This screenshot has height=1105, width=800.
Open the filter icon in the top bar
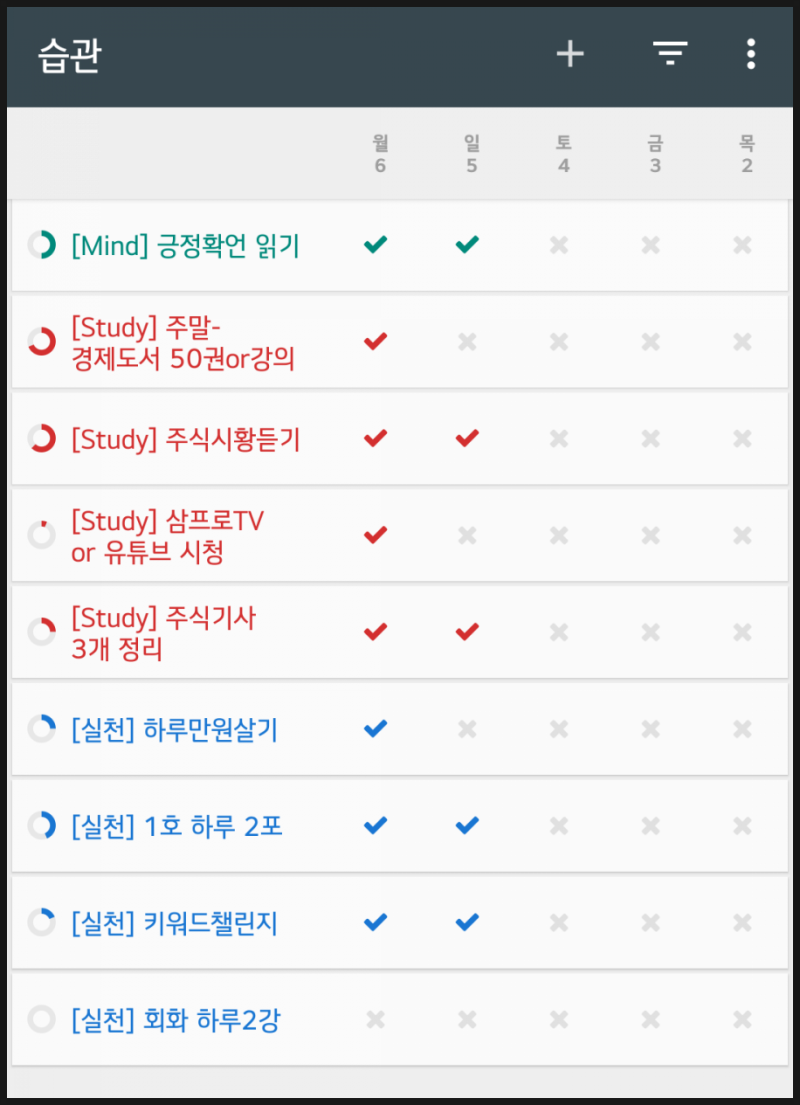tap(669, 54)
